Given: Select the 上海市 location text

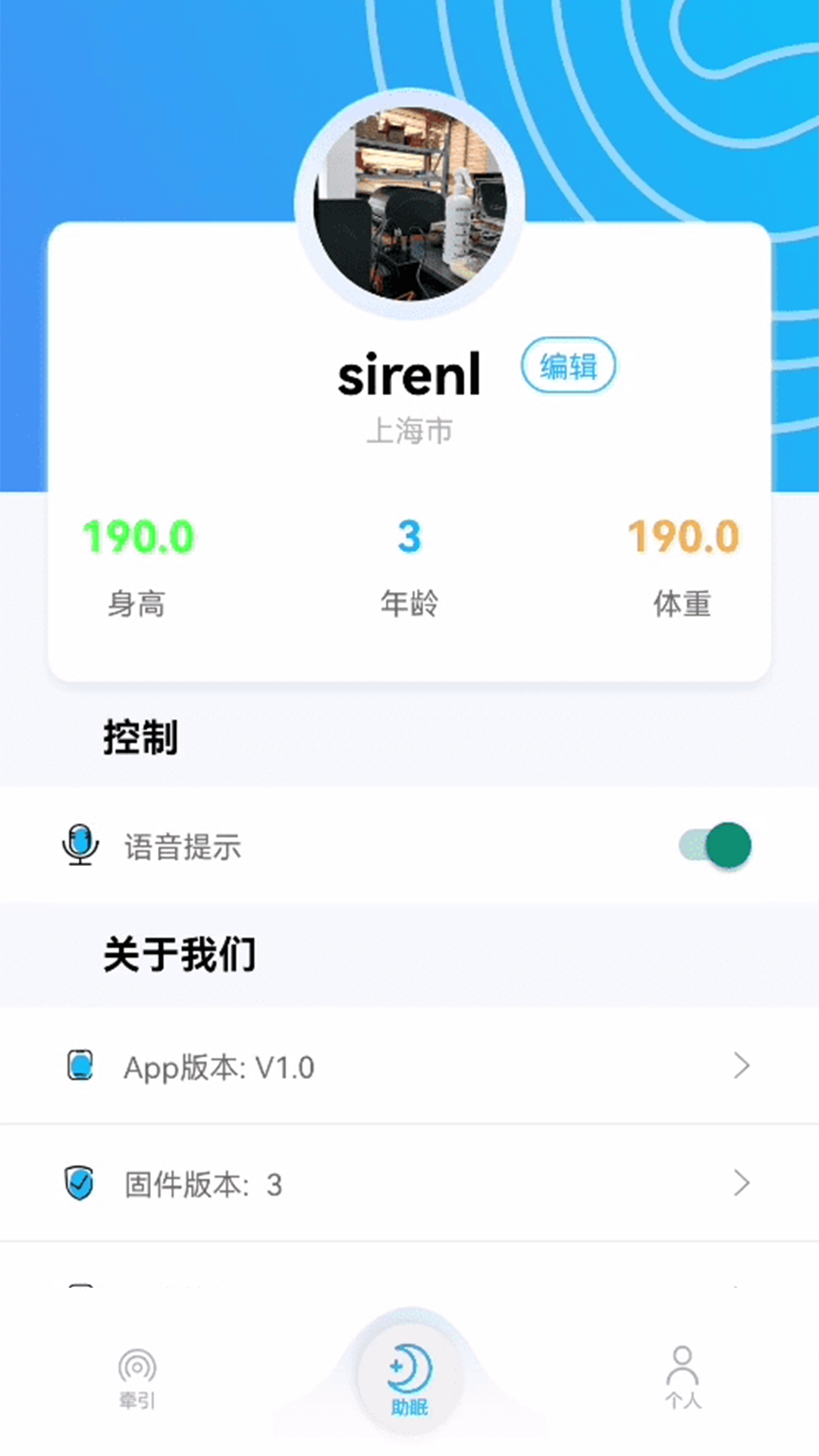Looking at the screenshot, I should [x=409, y=431].
